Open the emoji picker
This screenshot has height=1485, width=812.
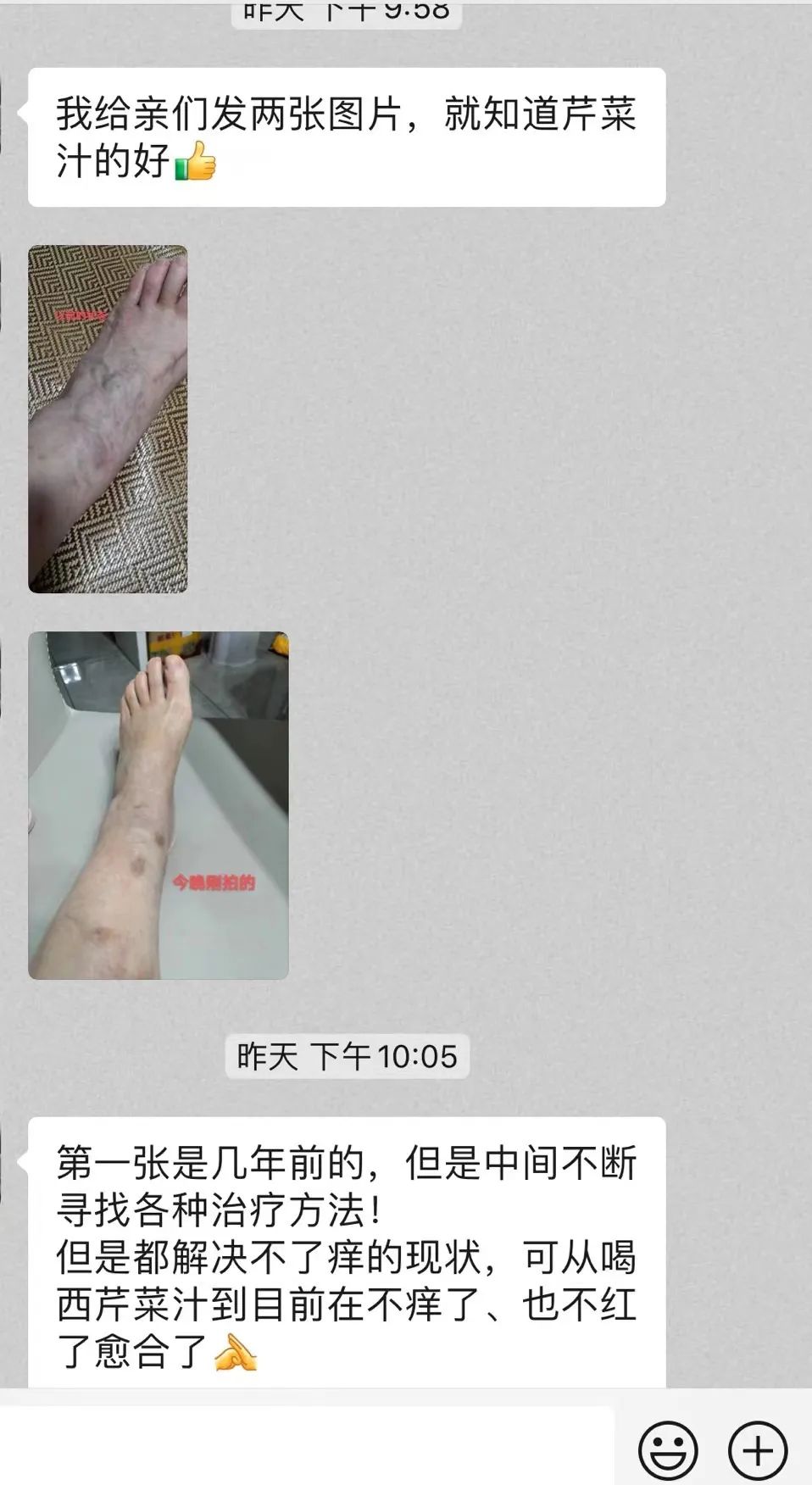tap(668, 1450)
